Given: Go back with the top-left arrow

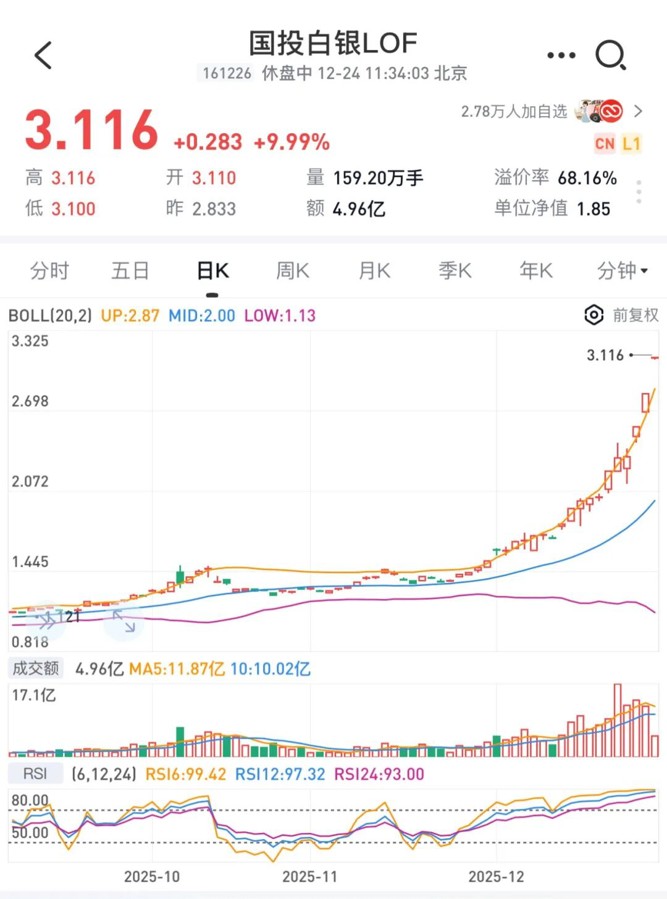Looking at the screenshot, I should [43, 55].
